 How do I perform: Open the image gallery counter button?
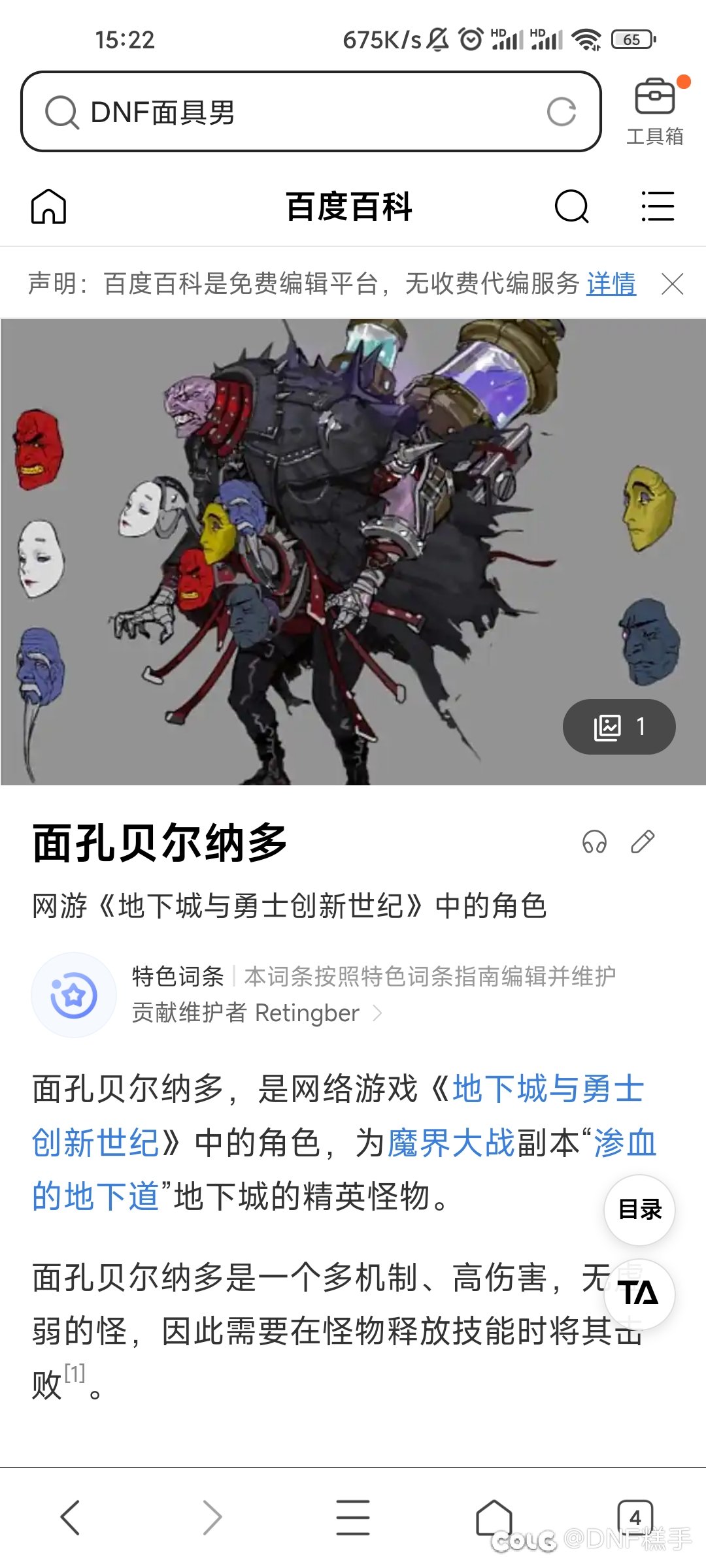[618, 727]
